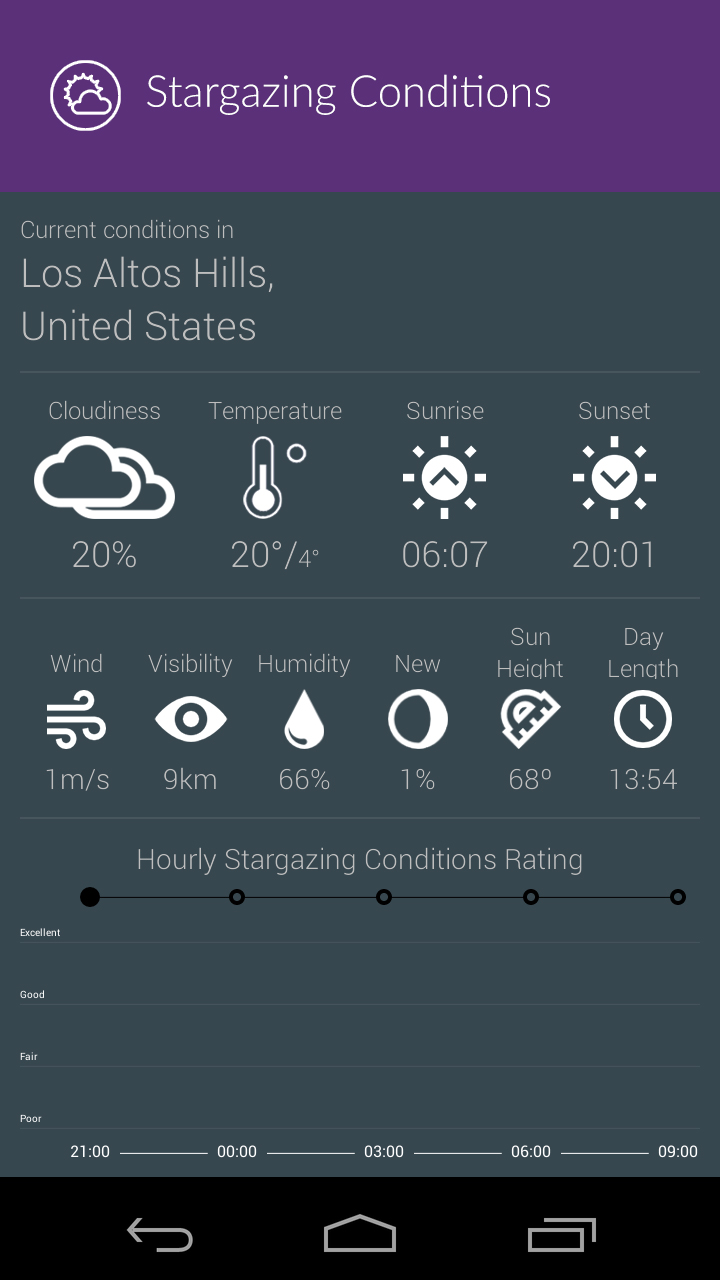Select the 00:00 time label
The height and width of the screenshot is (1280, 720).
pyautogui.click(x=237, y=1151)
